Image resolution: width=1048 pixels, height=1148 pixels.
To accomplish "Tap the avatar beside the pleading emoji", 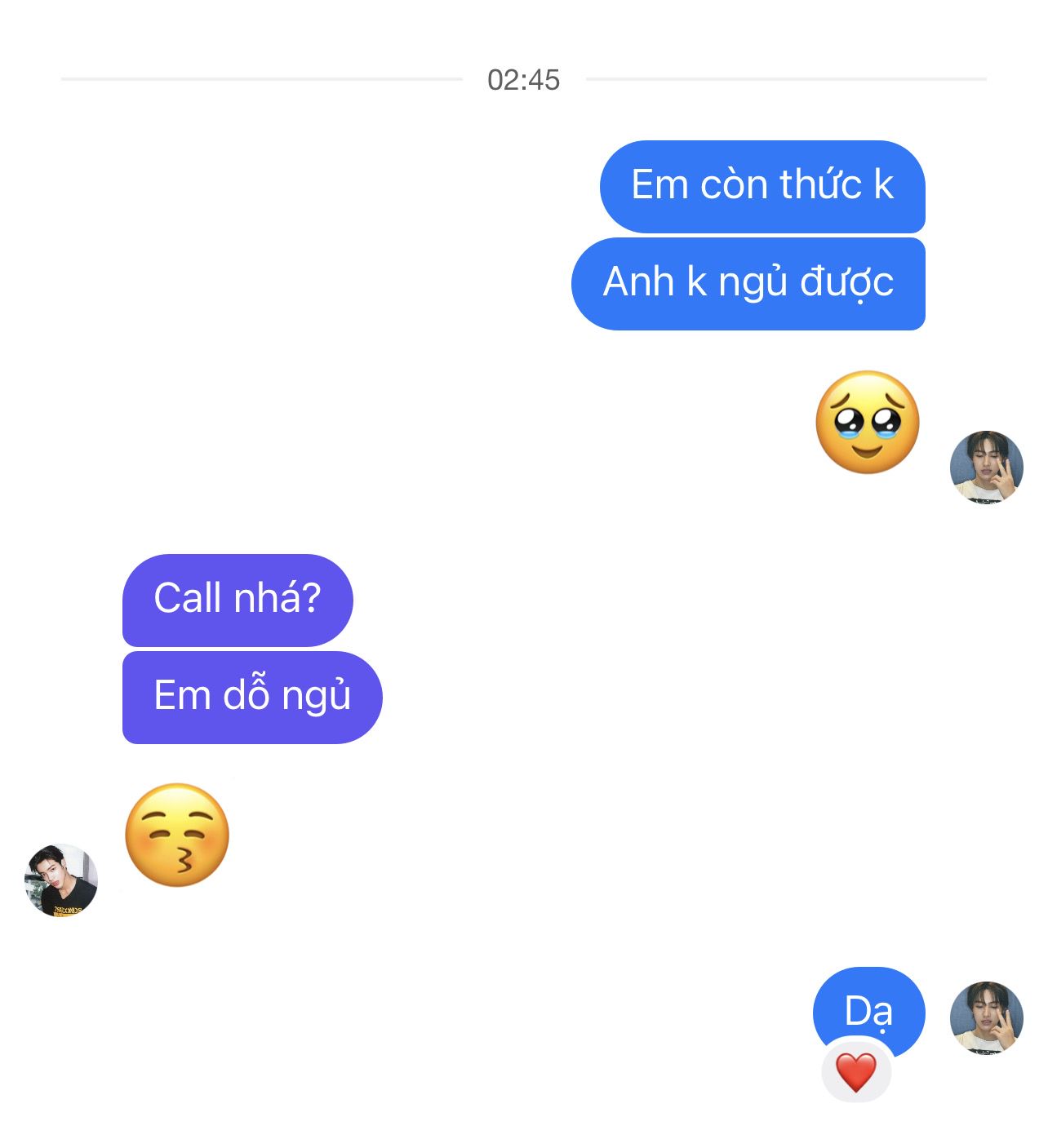I will 986,467.
